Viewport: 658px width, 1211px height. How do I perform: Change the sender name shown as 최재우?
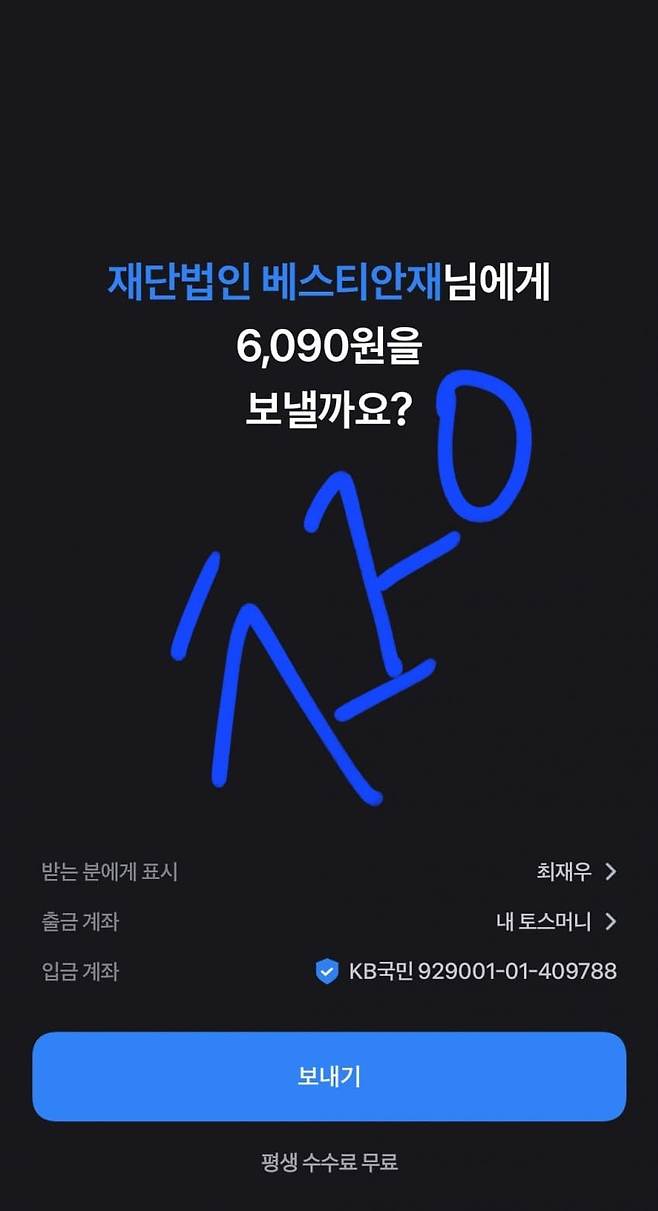coord(575,872)
